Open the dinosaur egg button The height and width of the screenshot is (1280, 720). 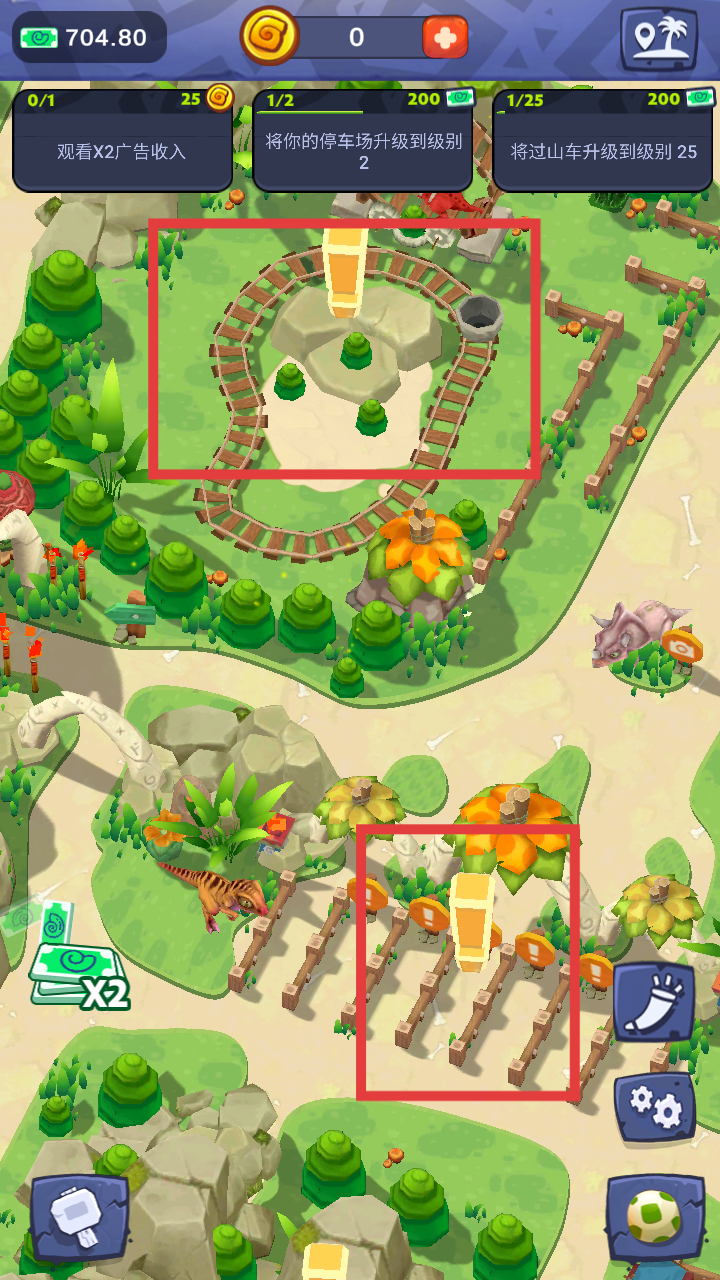655,1218
